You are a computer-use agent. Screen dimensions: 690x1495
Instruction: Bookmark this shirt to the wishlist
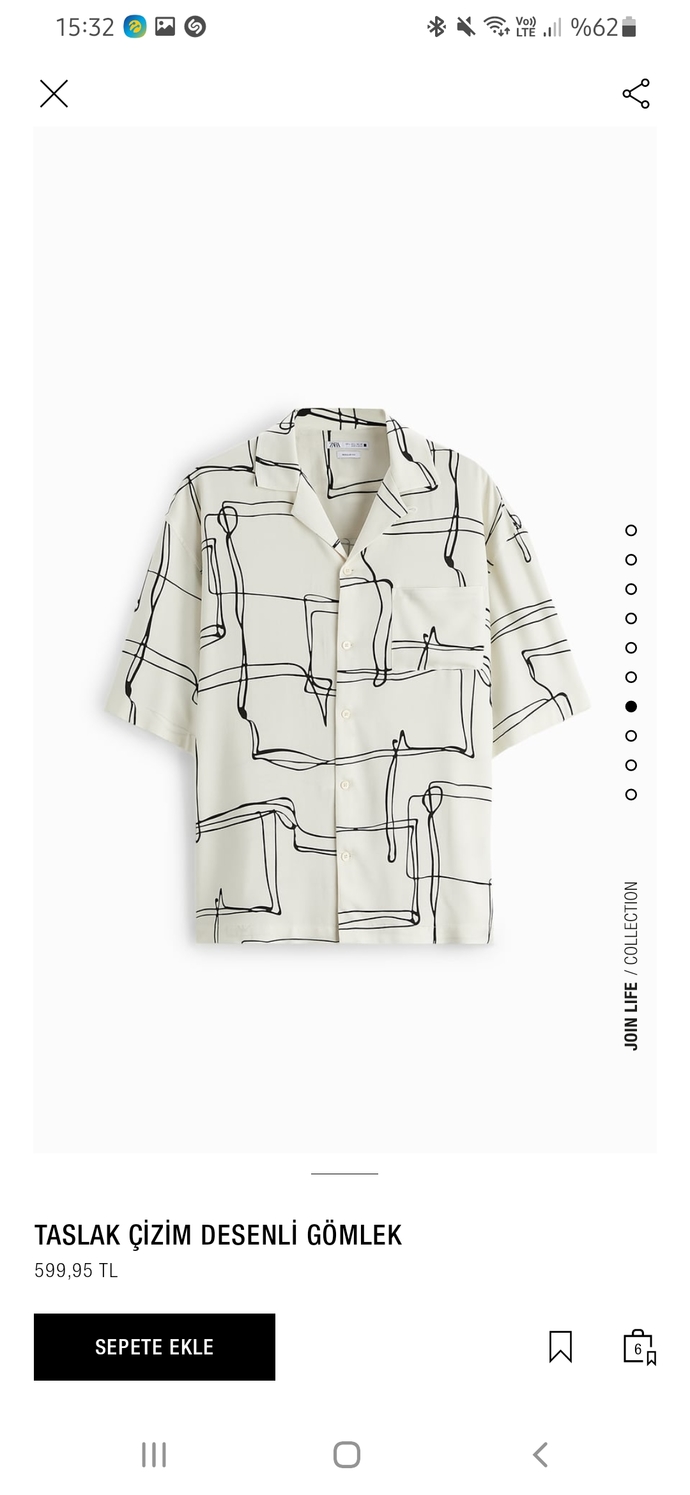tap(561, 1346)
